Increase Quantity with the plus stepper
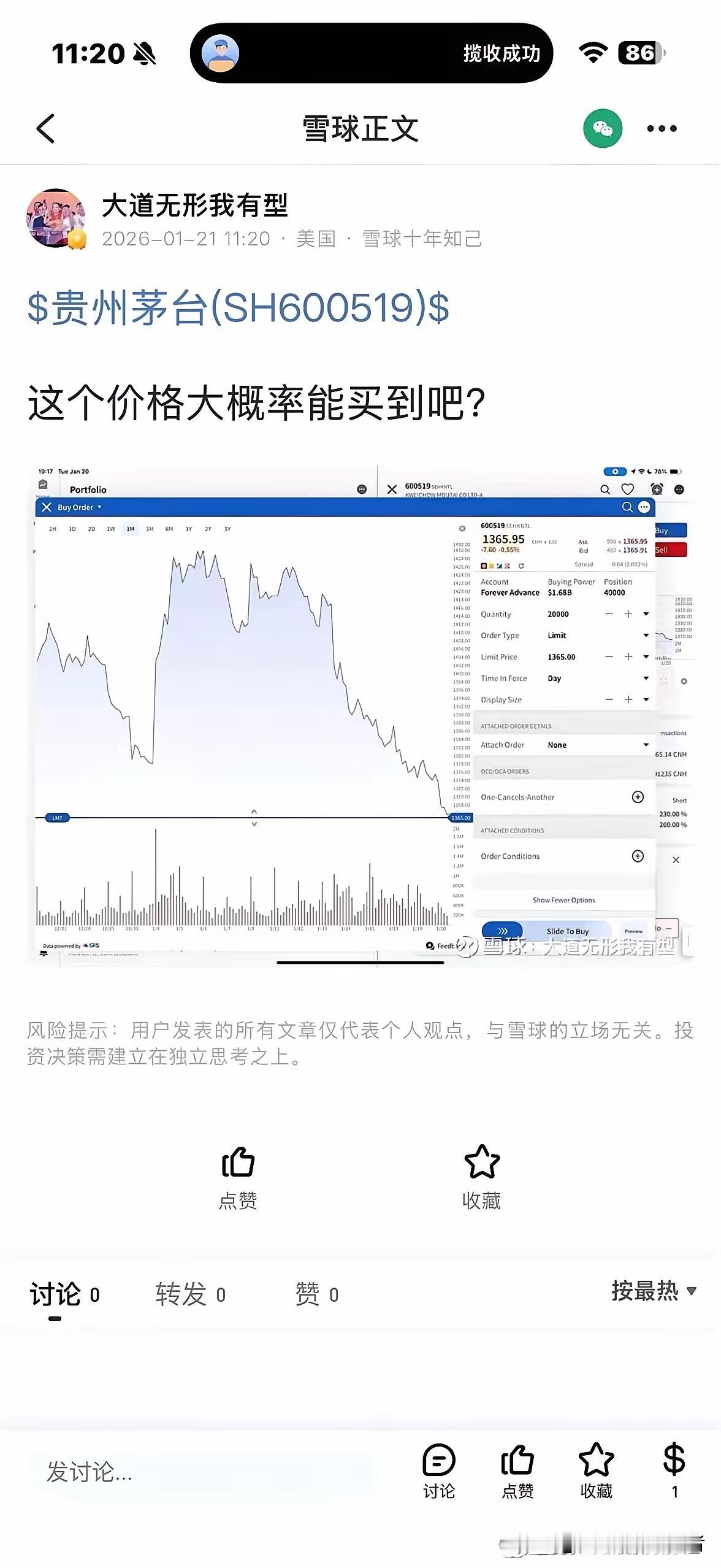 628,614
